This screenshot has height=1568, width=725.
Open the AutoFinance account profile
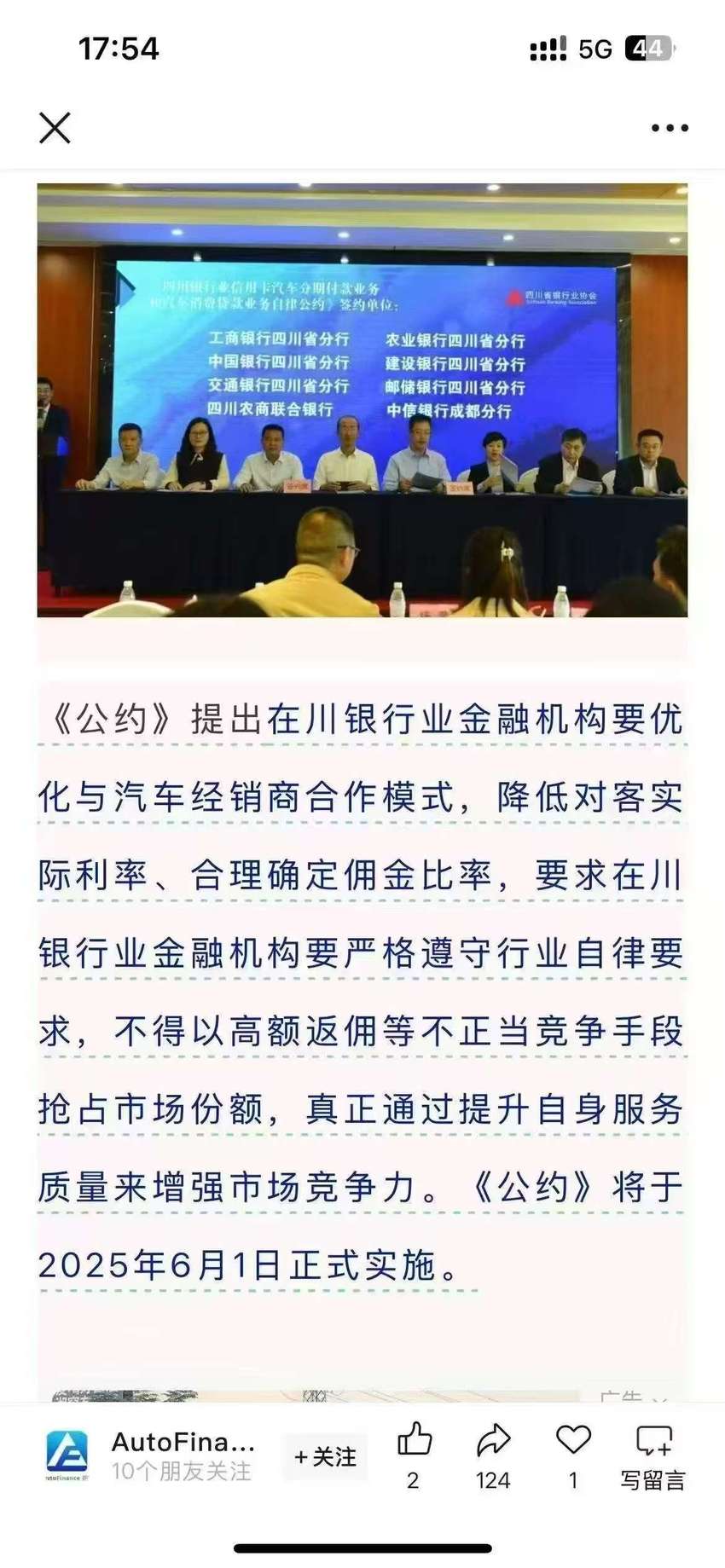tap(150, 1455)
